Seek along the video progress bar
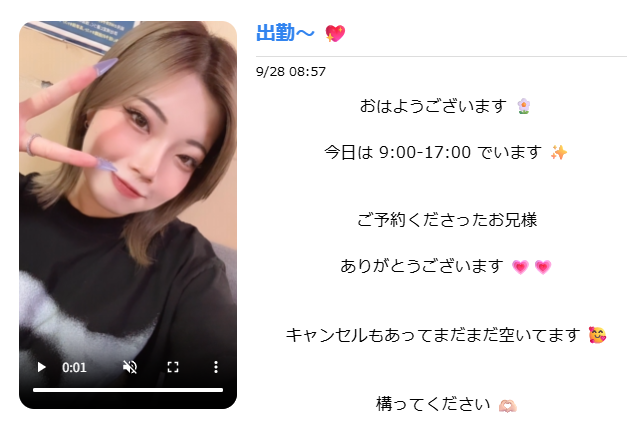The image size is (627, 444). click(128, 390)
